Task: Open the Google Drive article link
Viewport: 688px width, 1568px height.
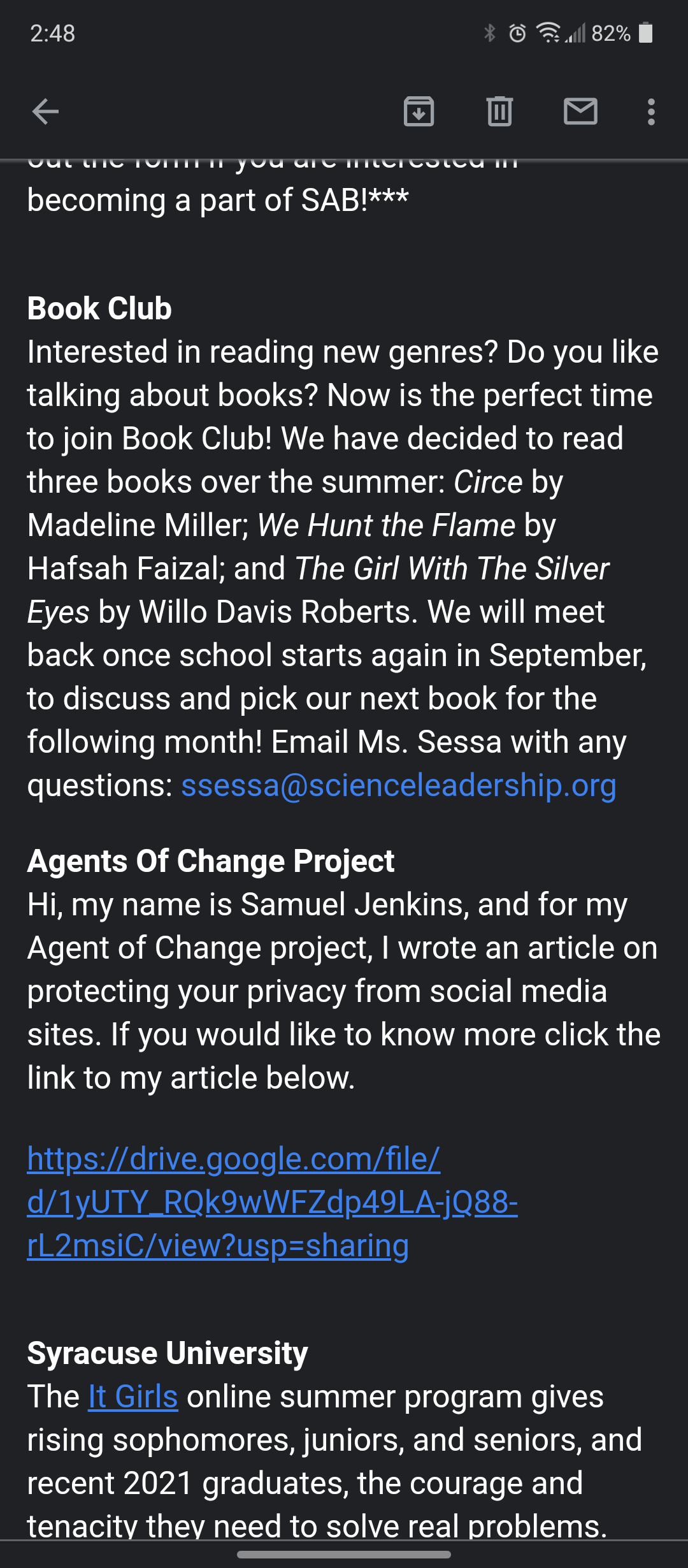Action: (x=272, y=1202)
